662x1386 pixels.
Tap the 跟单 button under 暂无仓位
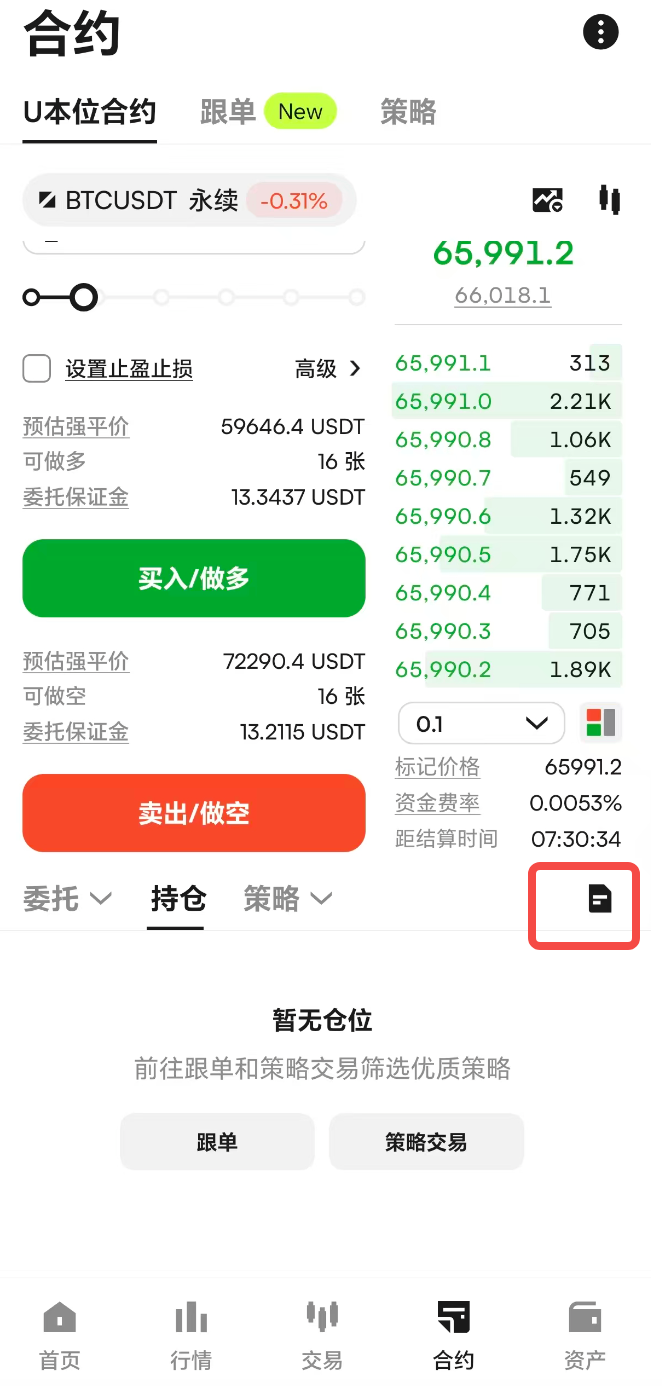tap(217, 1142)
